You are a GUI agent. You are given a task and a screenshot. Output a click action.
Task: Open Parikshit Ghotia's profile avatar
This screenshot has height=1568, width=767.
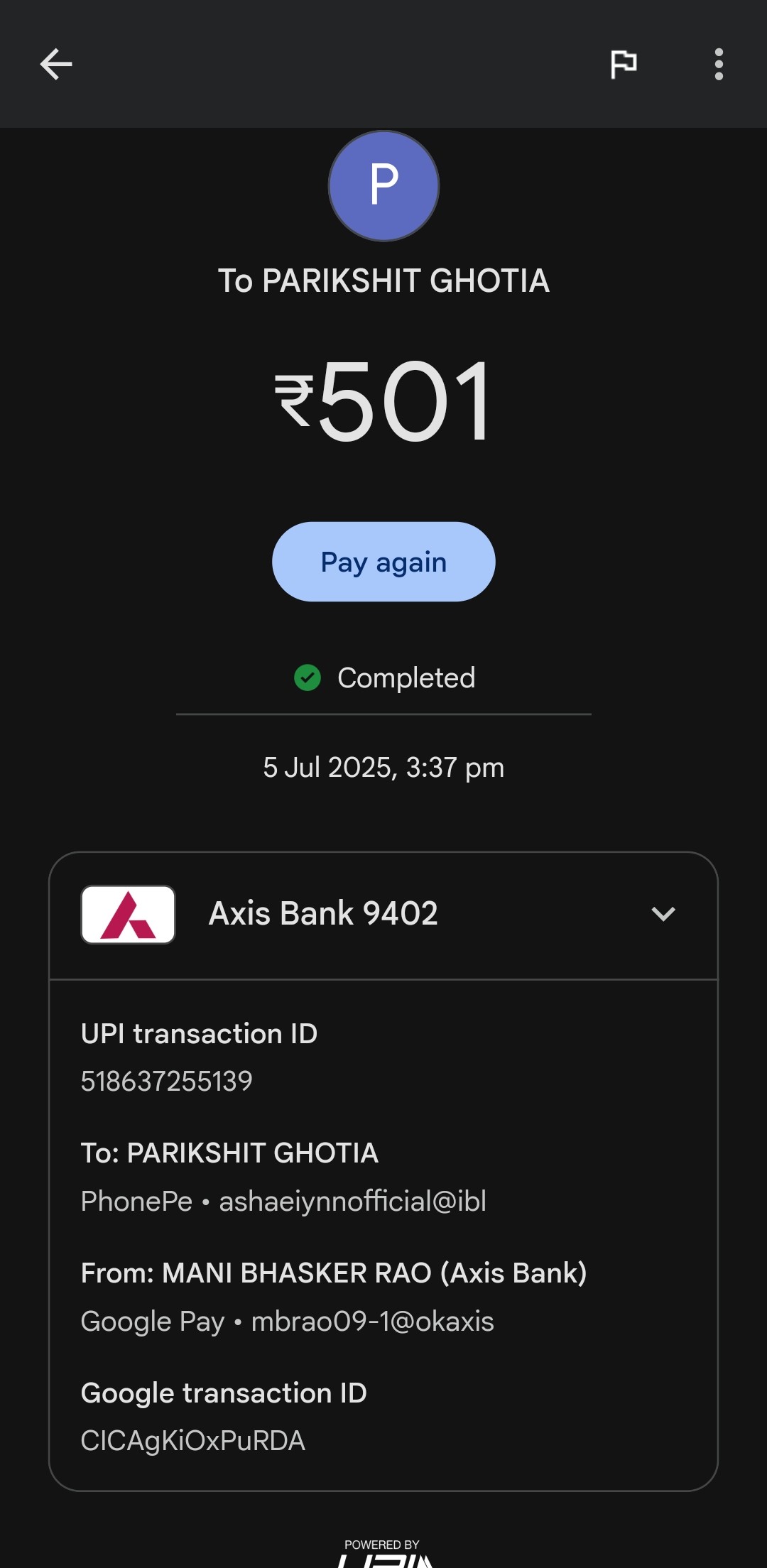[383, 186]
